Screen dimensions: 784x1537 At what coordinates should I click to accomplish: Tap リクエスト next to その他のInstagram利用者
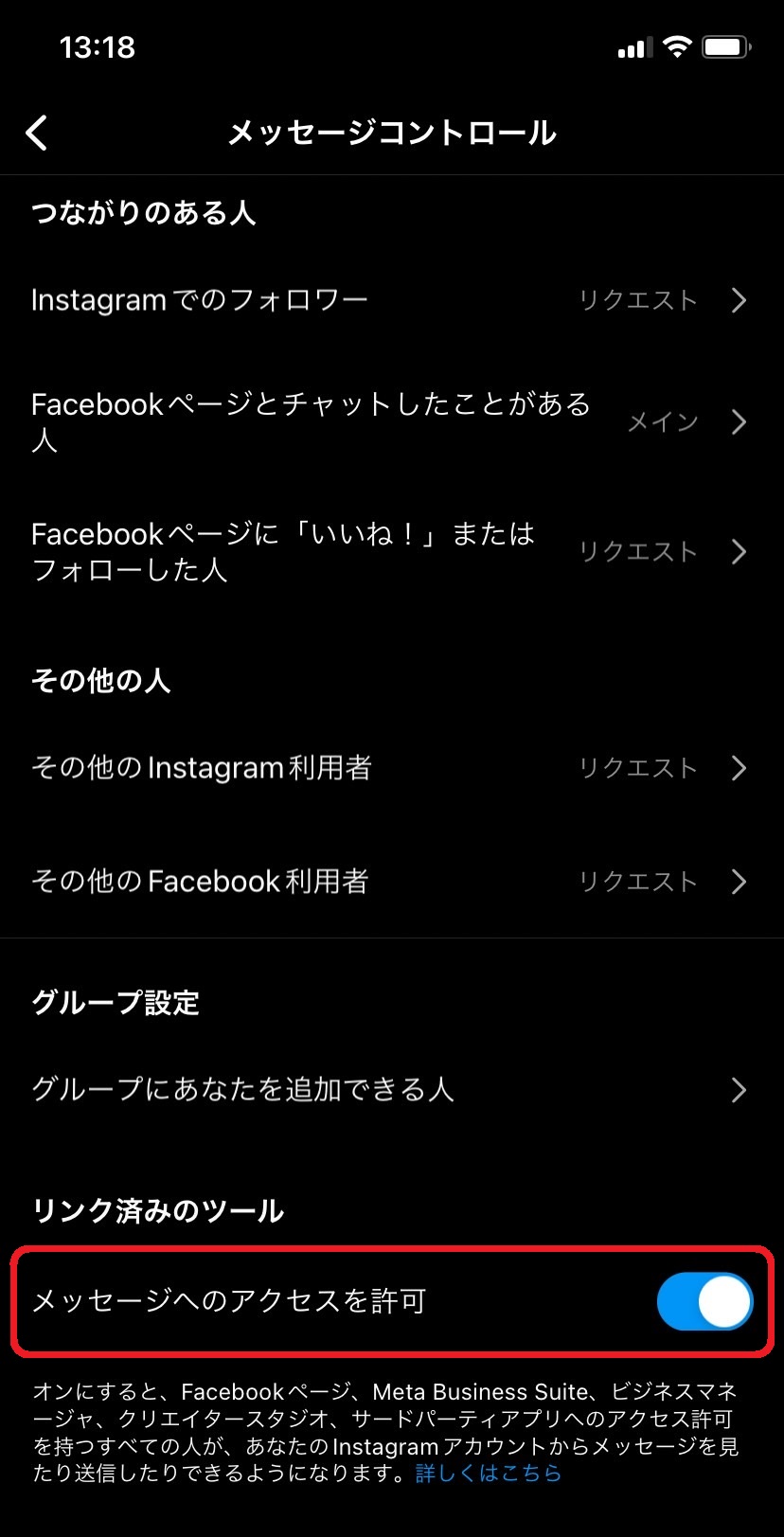click(636, 768)
